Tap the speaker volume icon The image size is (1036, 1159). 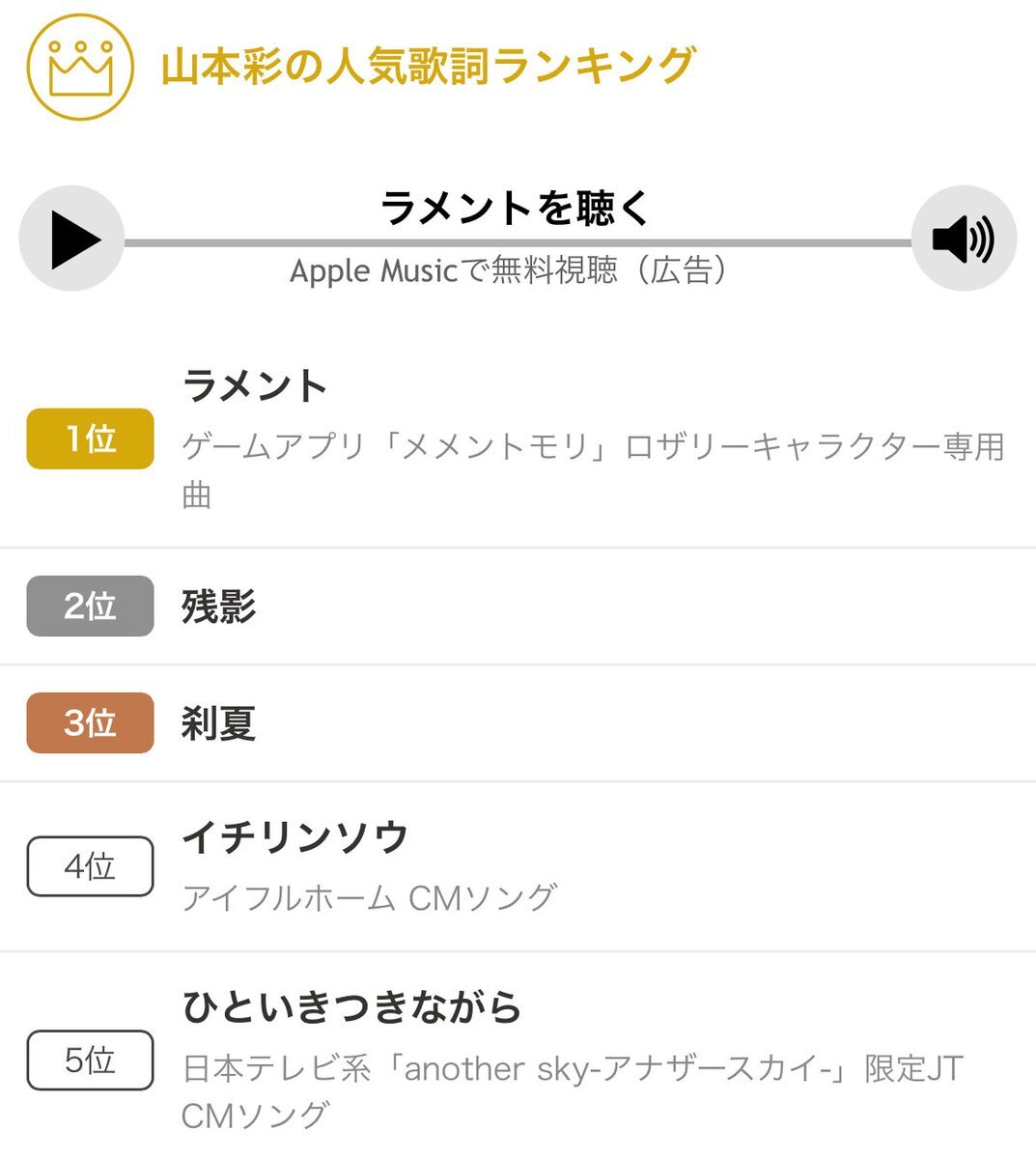[x=963, y=239]
